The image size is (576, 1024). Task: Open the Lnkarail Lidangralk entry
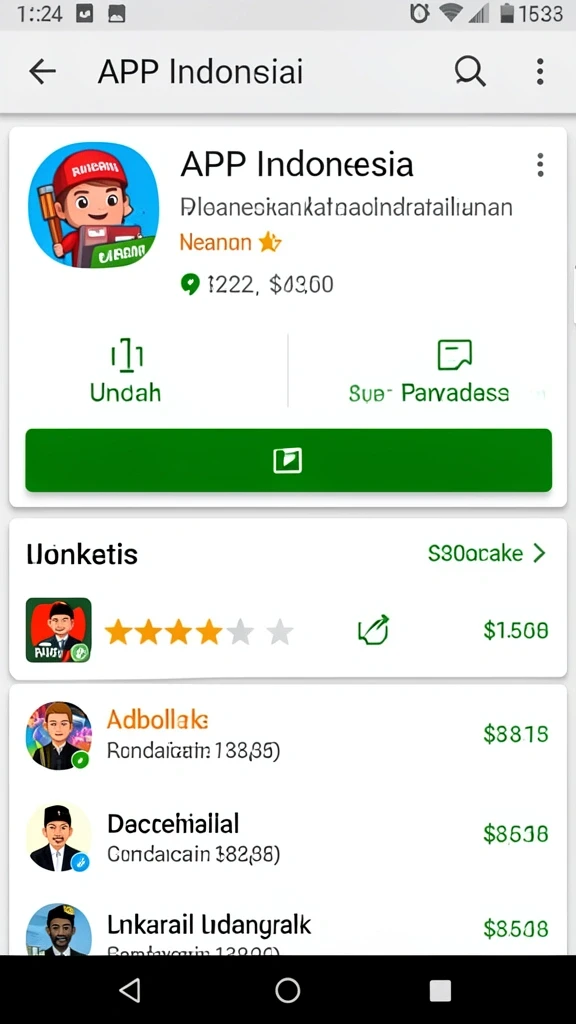[x=288, y=929]
